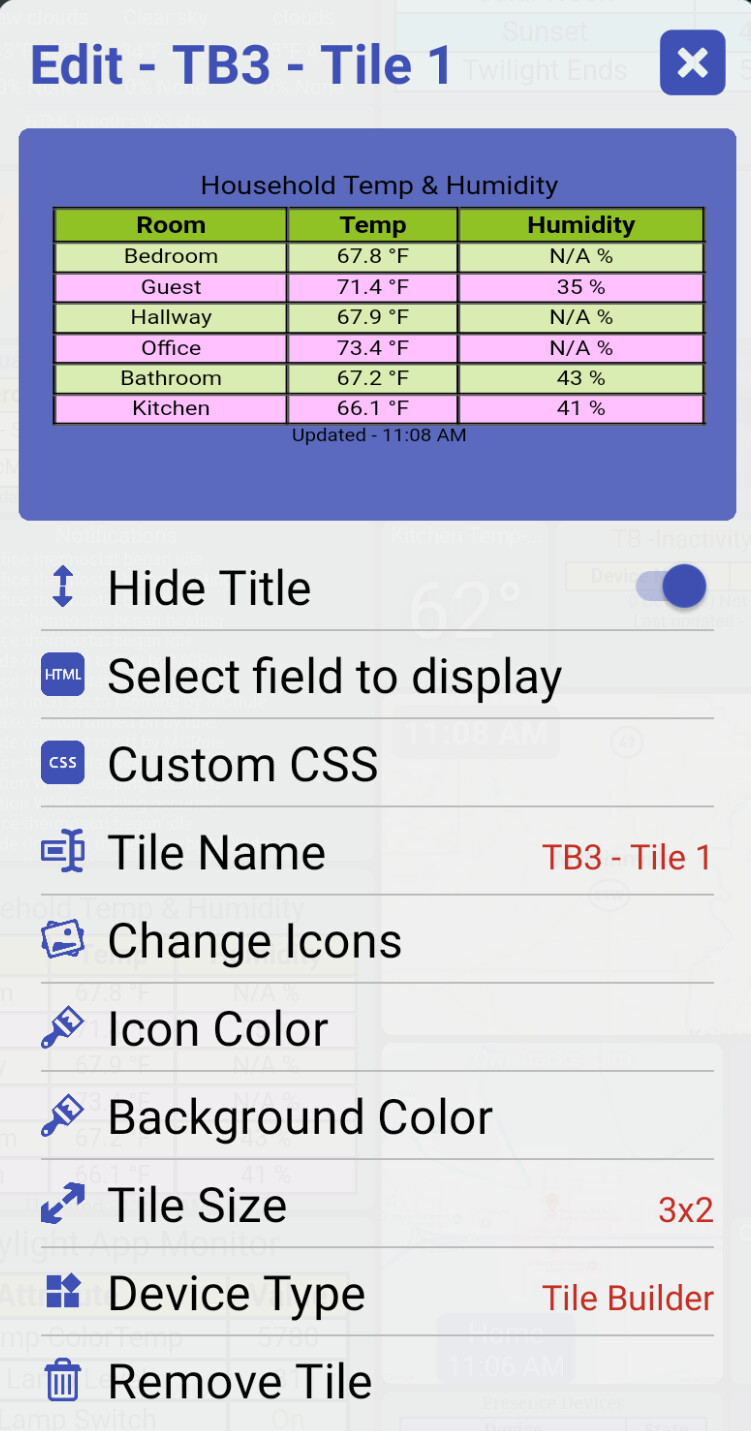Change Device Type from Tile Builder

(x=377, y=1294)
